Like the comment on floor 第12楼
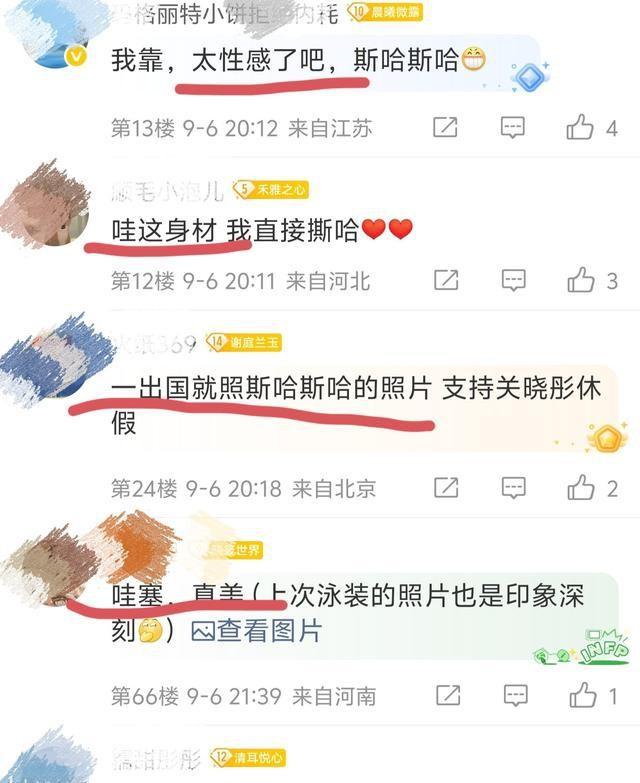Screen dimensions: 640x783 (x=581, y=281)
